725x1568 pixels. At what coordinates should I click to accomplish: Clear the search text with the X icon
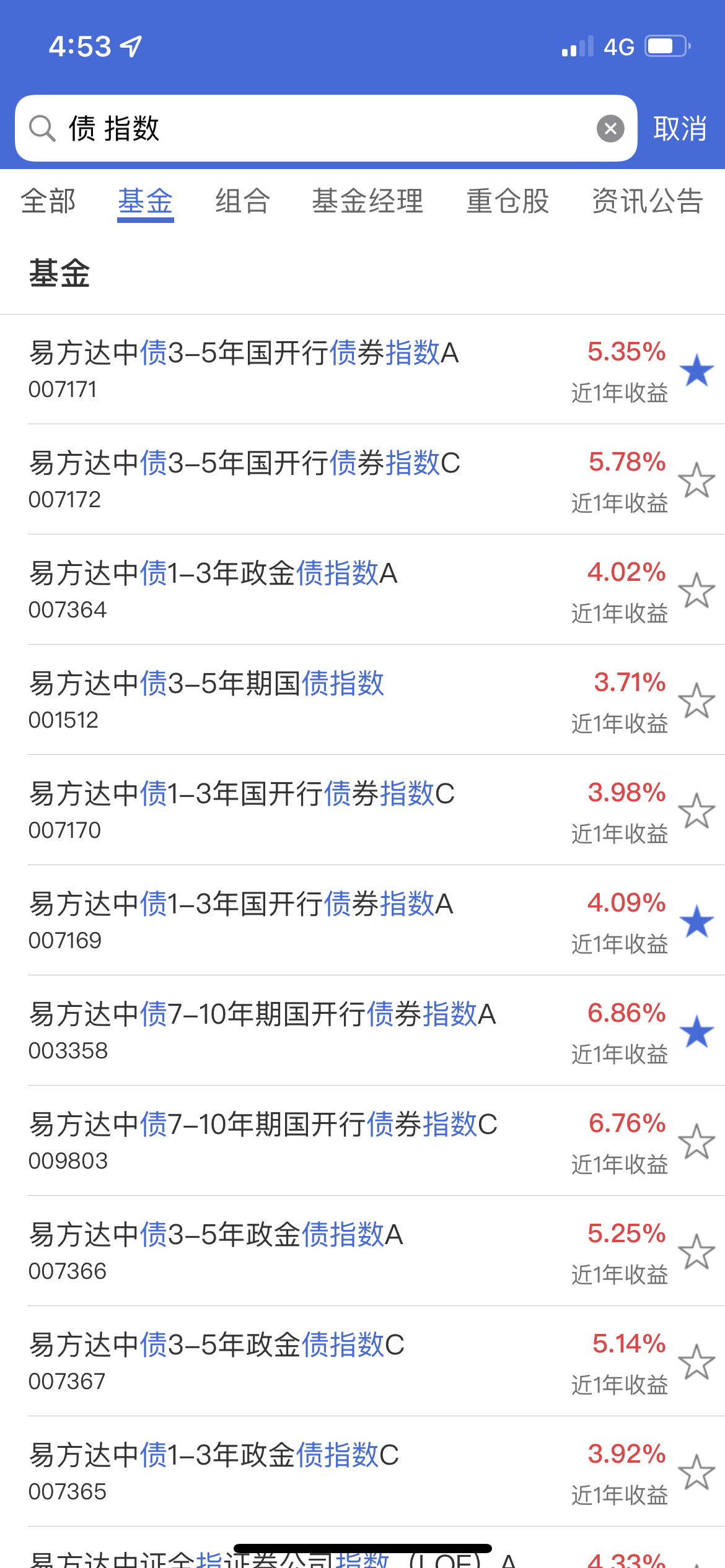(610, 129)
